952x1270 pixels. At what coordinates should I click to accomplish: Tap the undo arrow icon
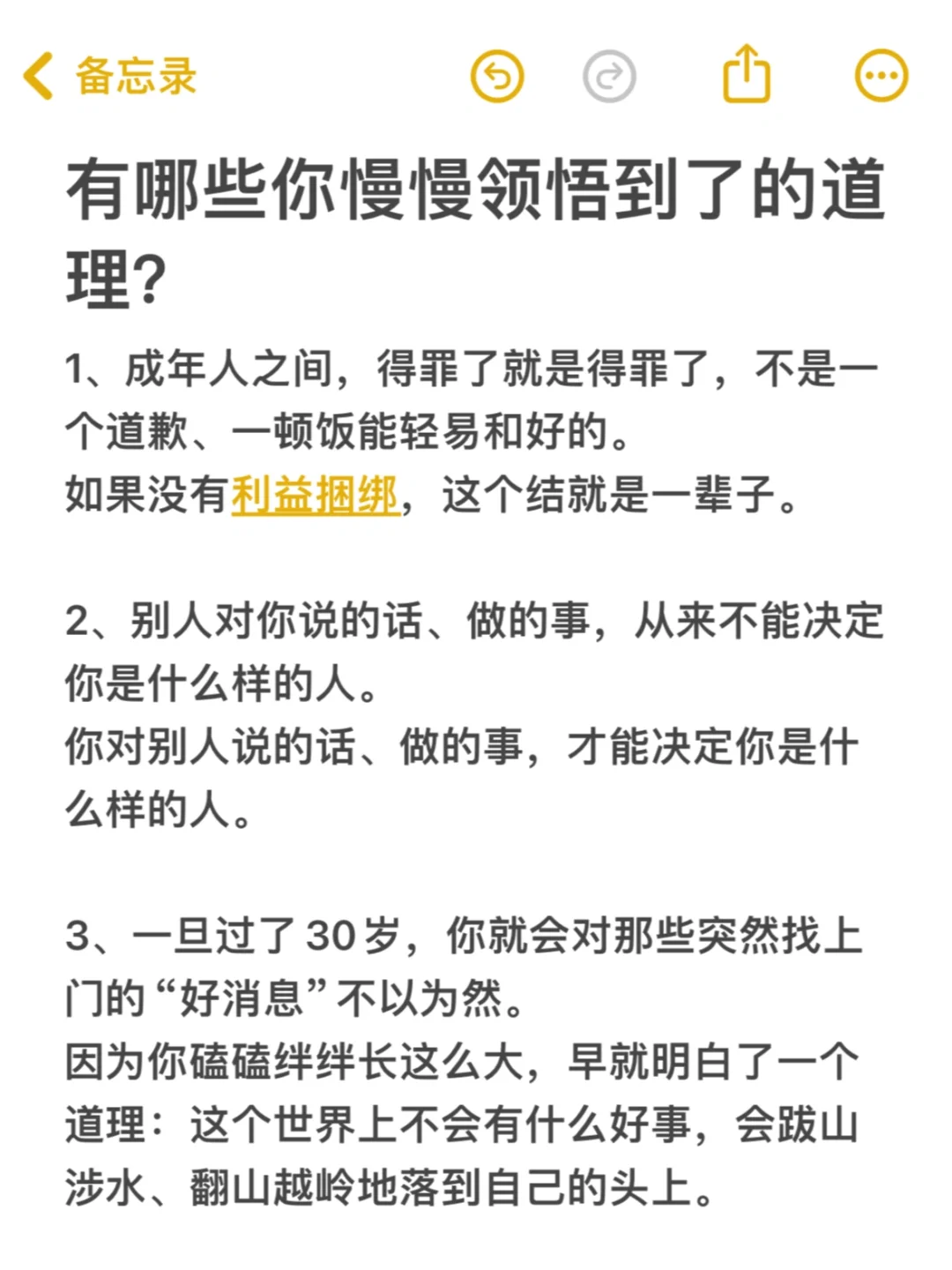tap(497, 76)
